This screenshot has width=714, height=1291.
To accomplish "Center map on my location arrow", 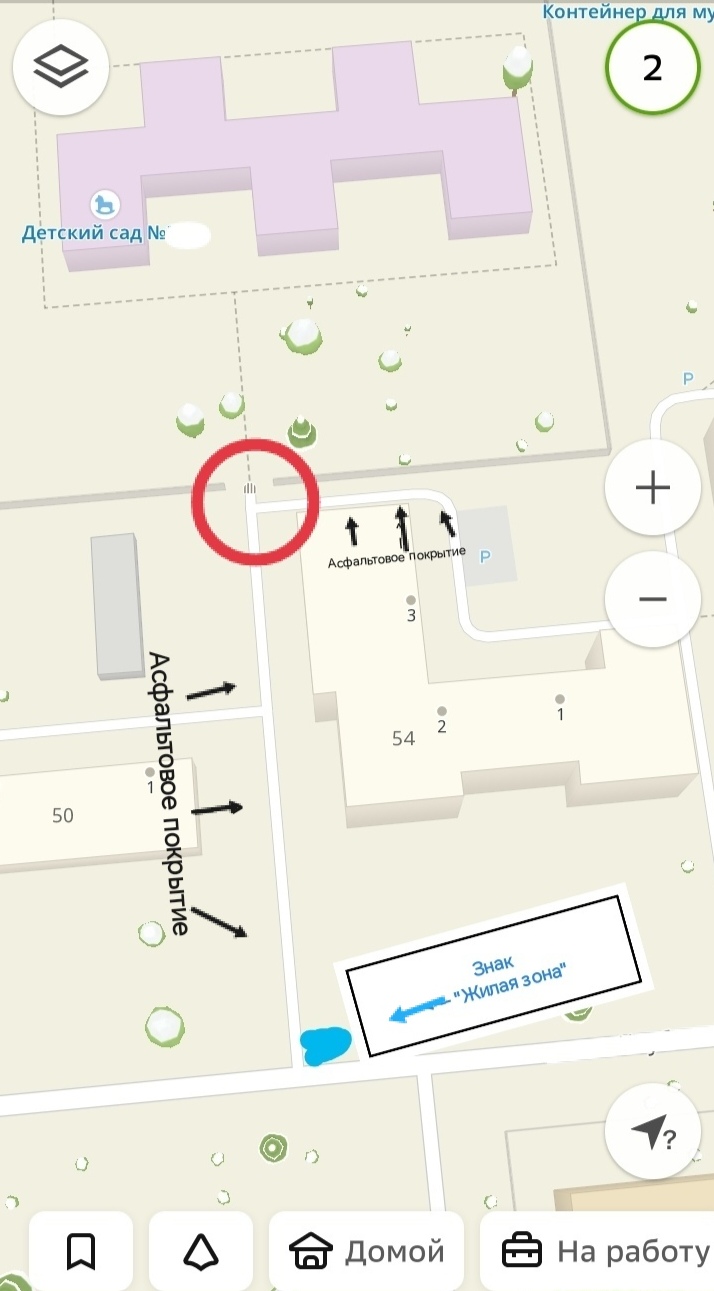I will (x=652, y=1133).
